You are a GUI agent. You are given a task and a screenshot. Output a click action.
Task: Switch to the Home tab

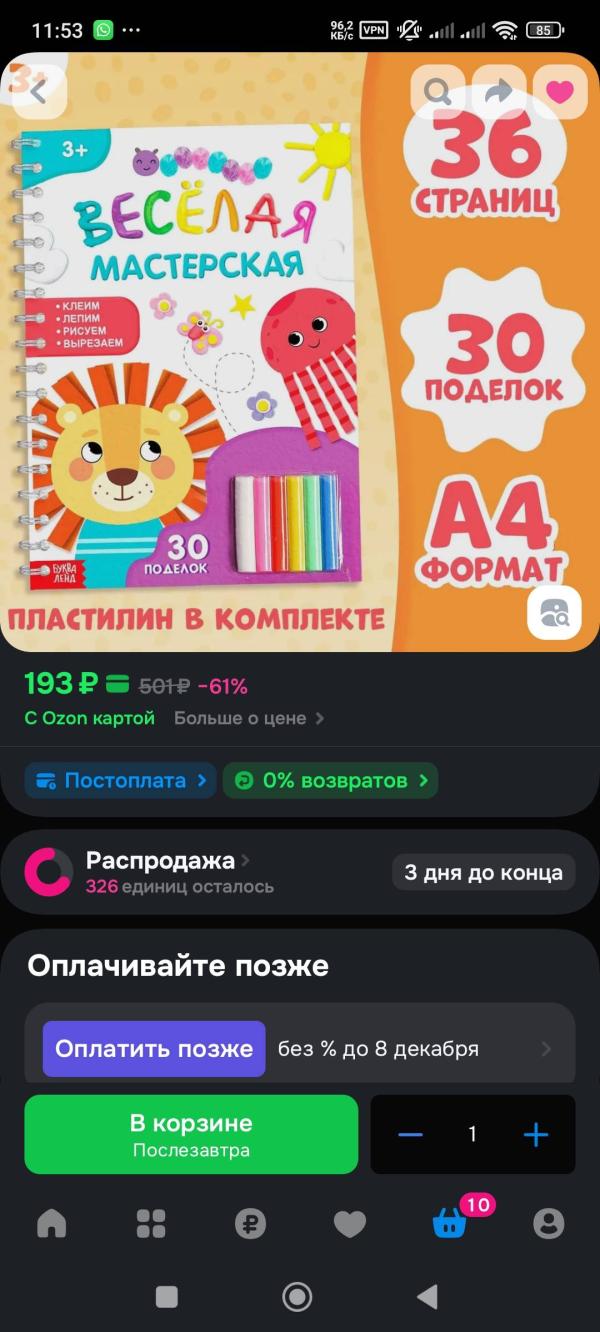[x=52, y=1222]
